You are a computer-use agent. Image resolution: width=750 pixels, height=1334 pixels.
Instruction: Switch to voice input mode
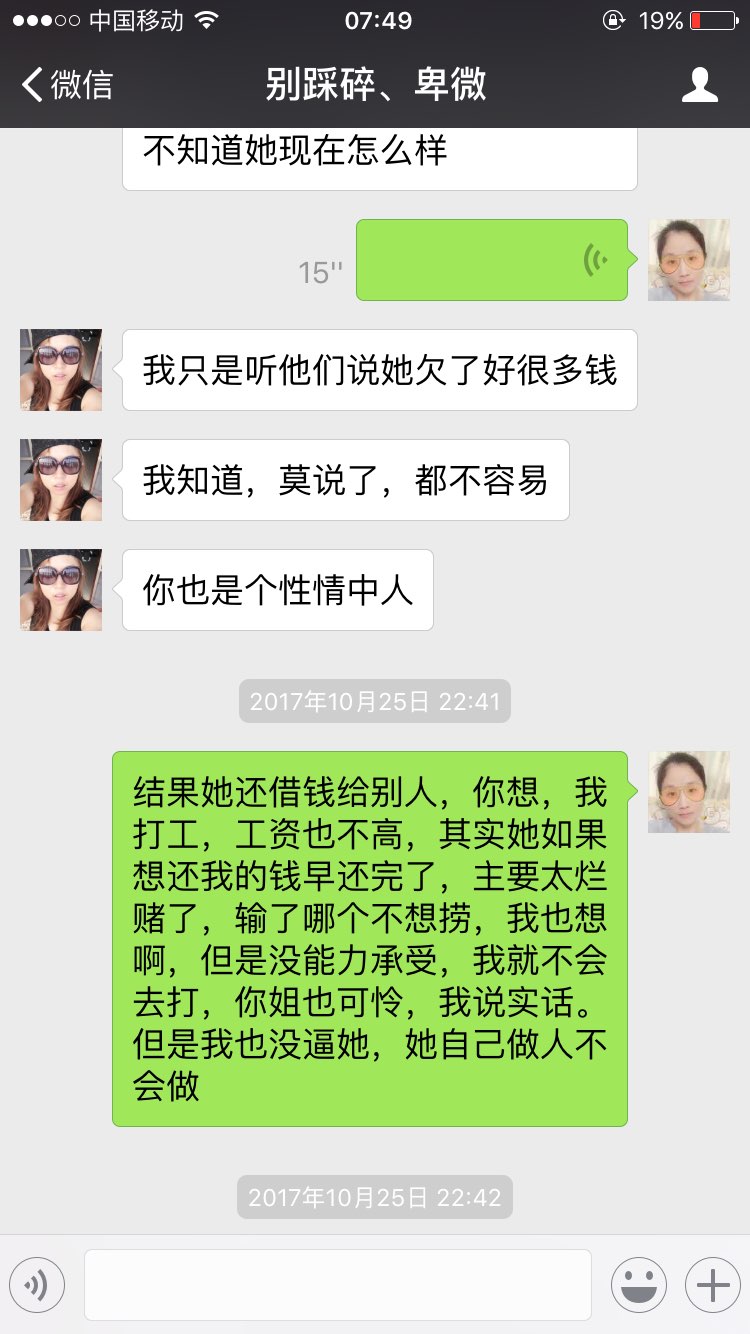pyautogui.click(x=37, y=1285)
